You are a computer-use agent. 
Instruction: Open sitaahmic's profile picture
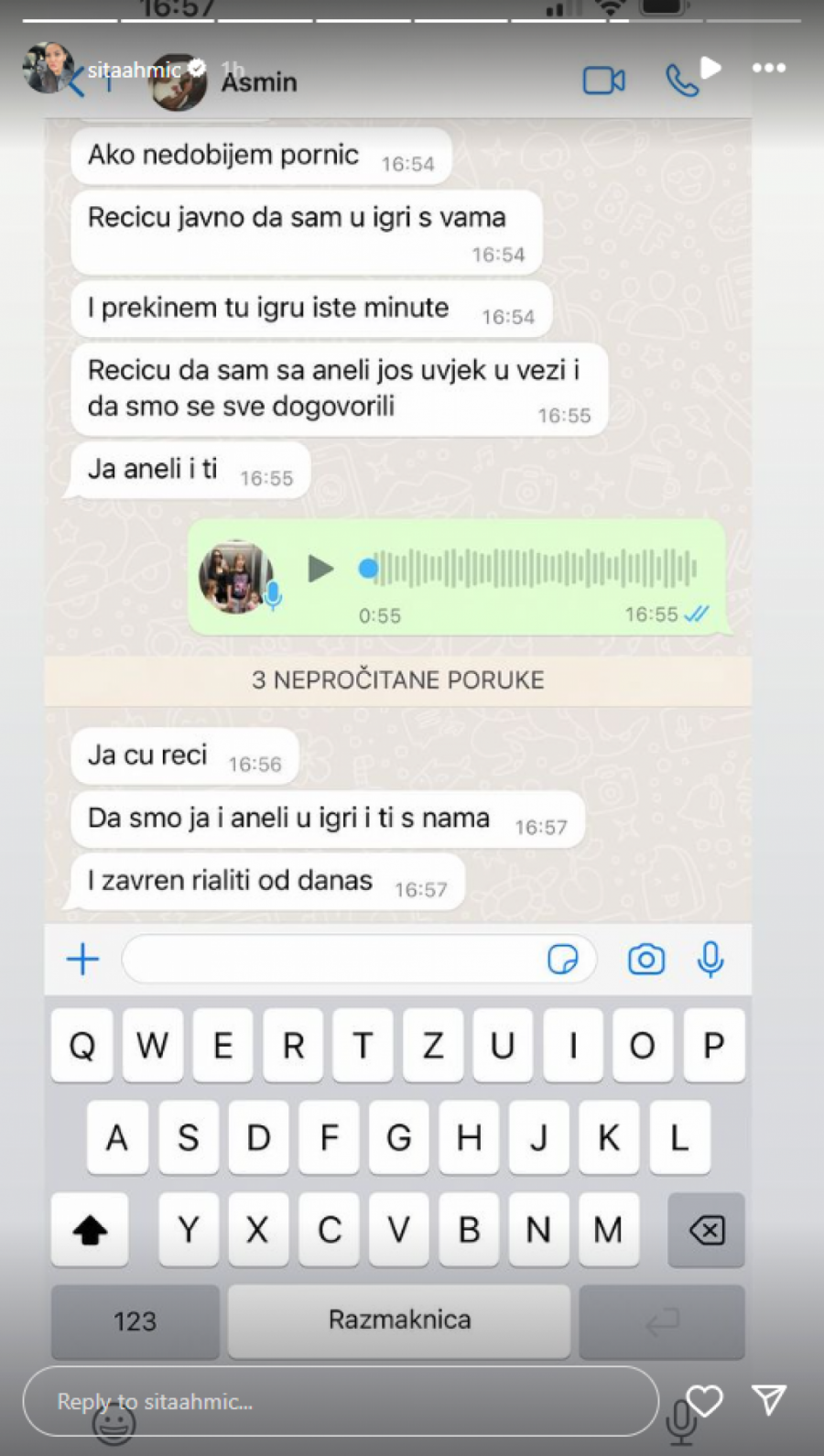point(48,68)
